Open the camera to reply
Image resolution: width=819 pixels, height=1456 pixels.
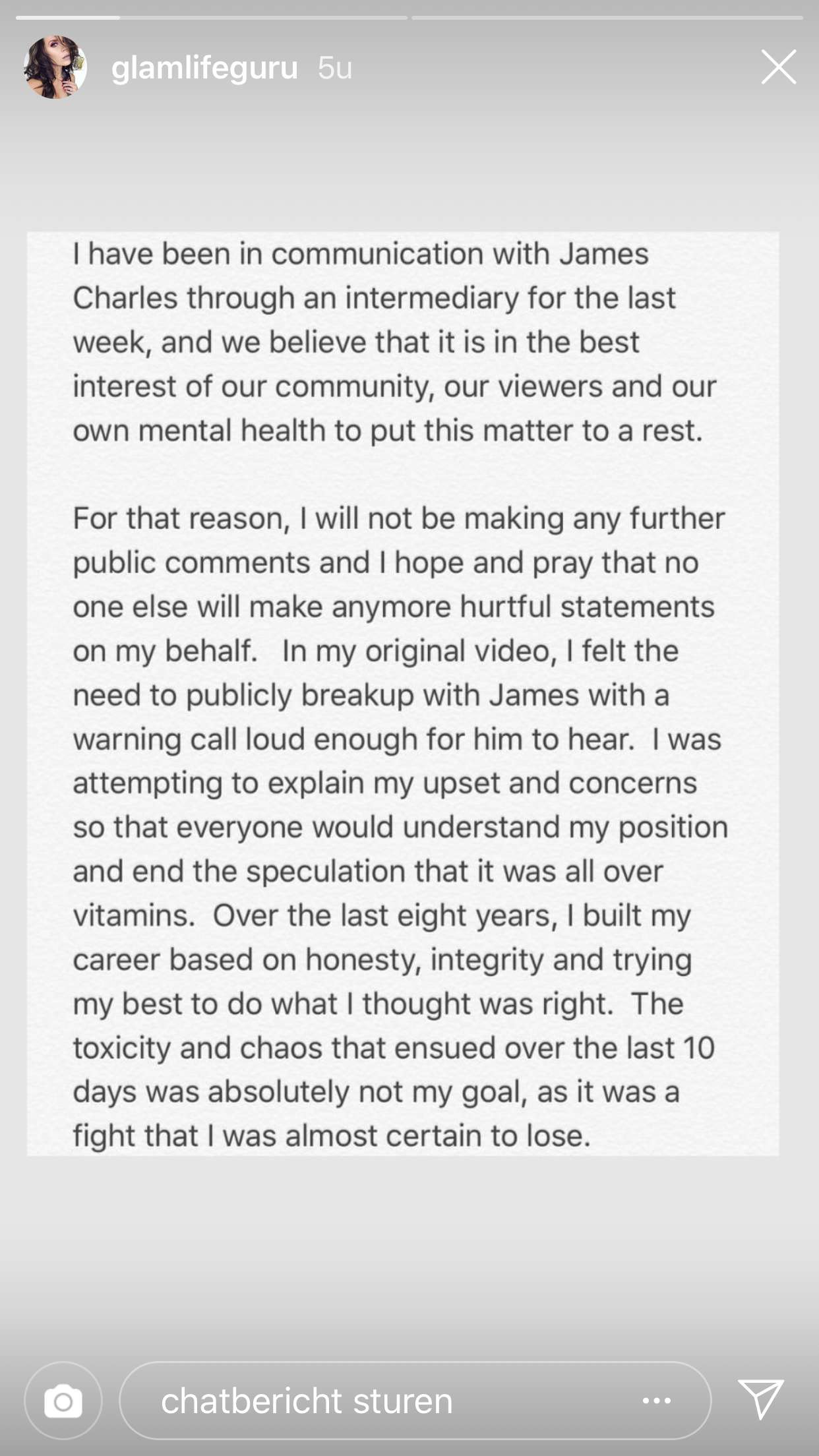63,1401
